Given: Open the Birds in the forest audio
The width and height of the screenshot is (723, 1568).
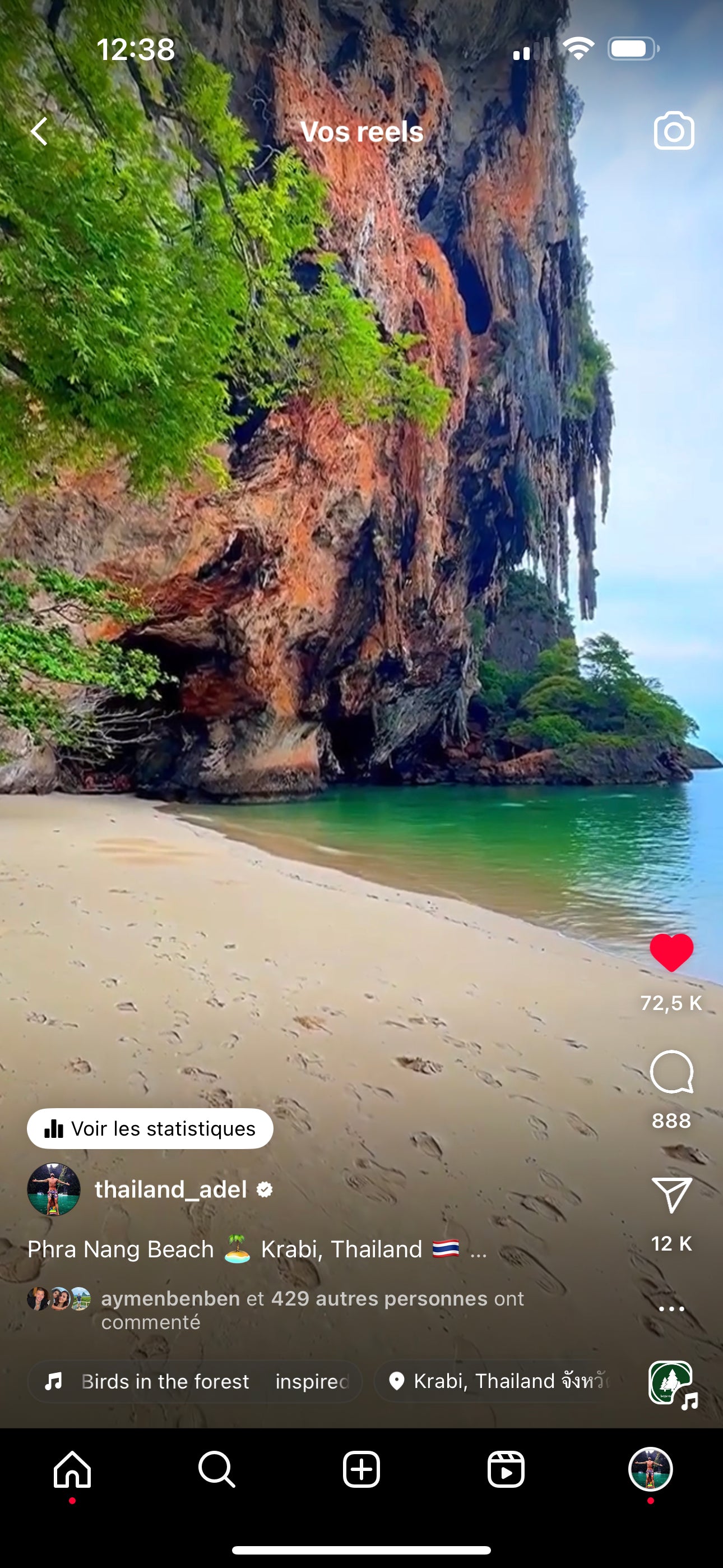Looking at the screenshot, I should point(194,1381).
